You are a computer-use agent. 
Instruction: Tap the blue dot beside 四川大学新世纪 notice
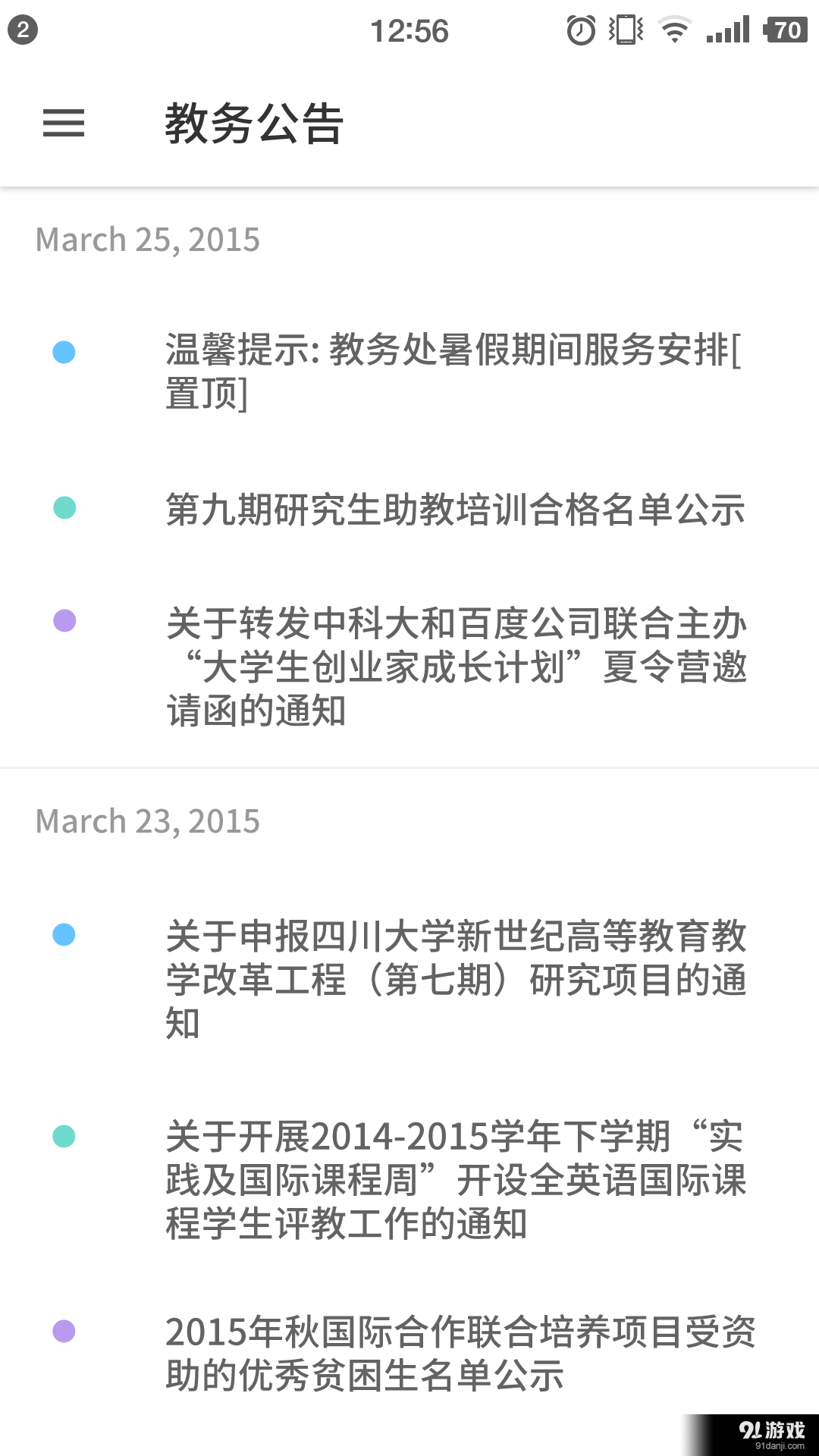pyautogui.click(x=64, y=935)
